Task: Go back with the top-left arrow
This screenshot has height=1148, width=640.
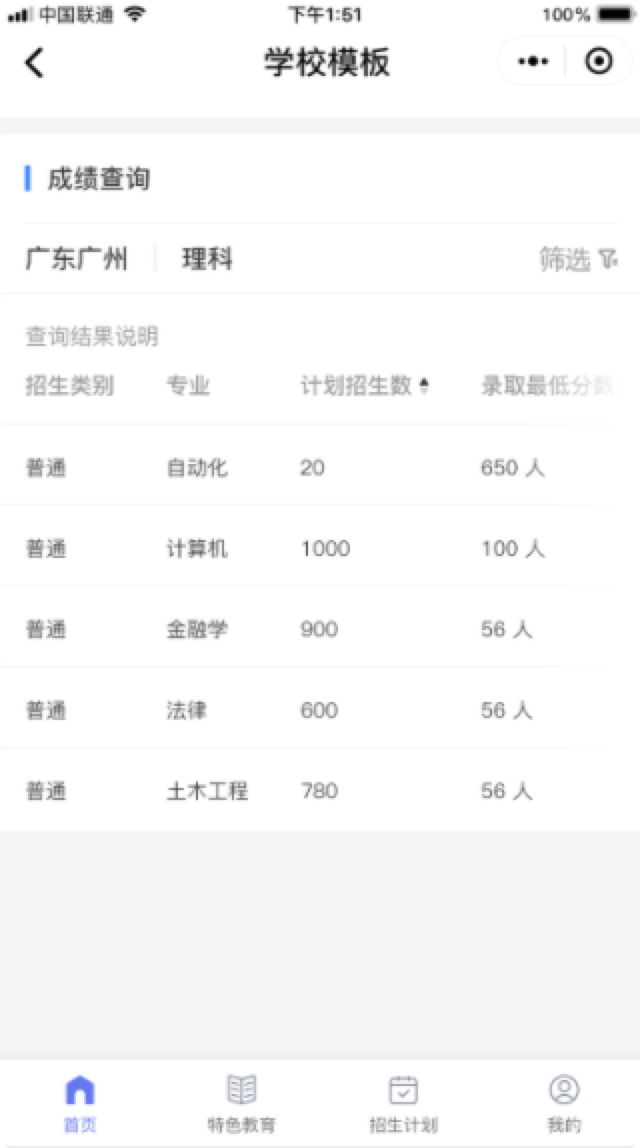Action: click(34, 62)
